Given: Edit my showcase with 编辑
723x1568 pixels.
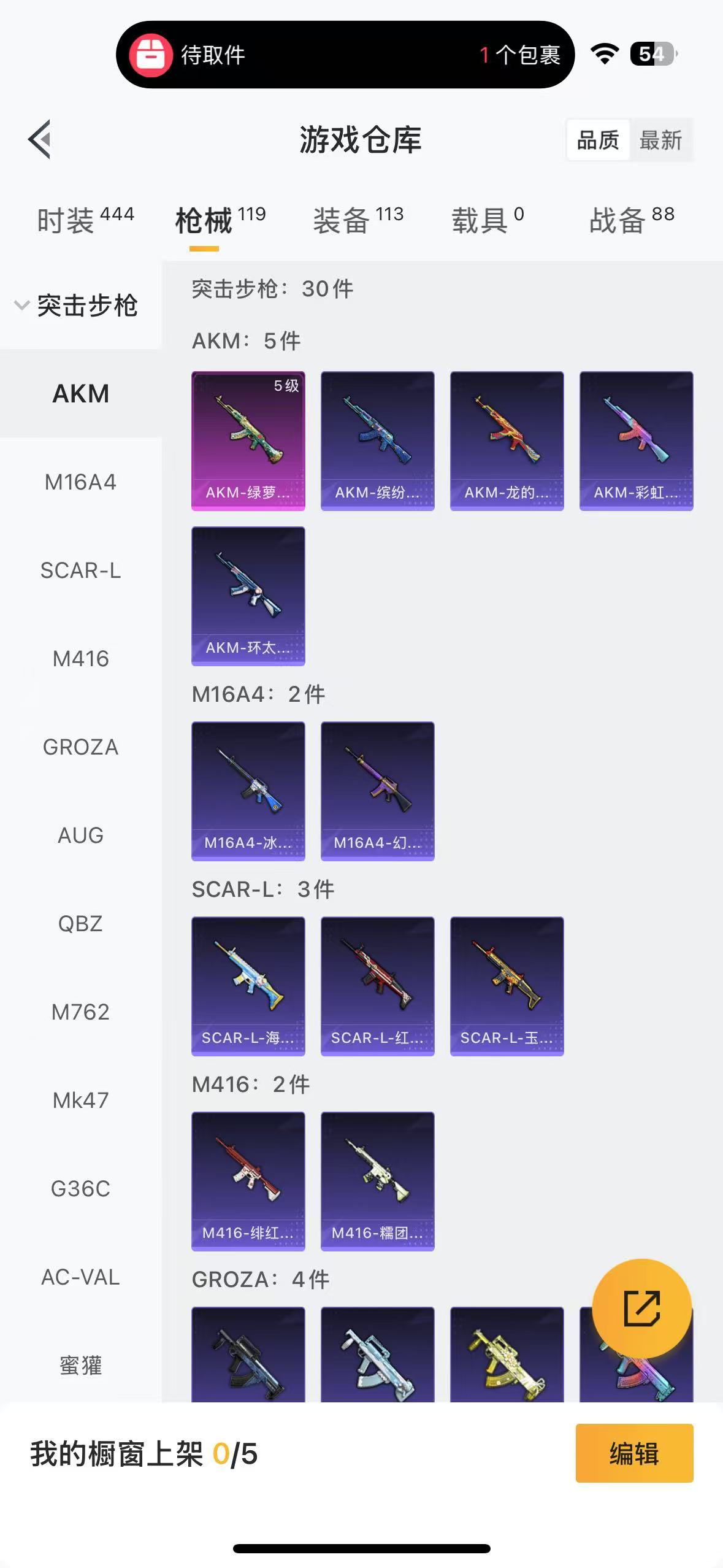Looking at the screenshot, I should [634, 1453].
